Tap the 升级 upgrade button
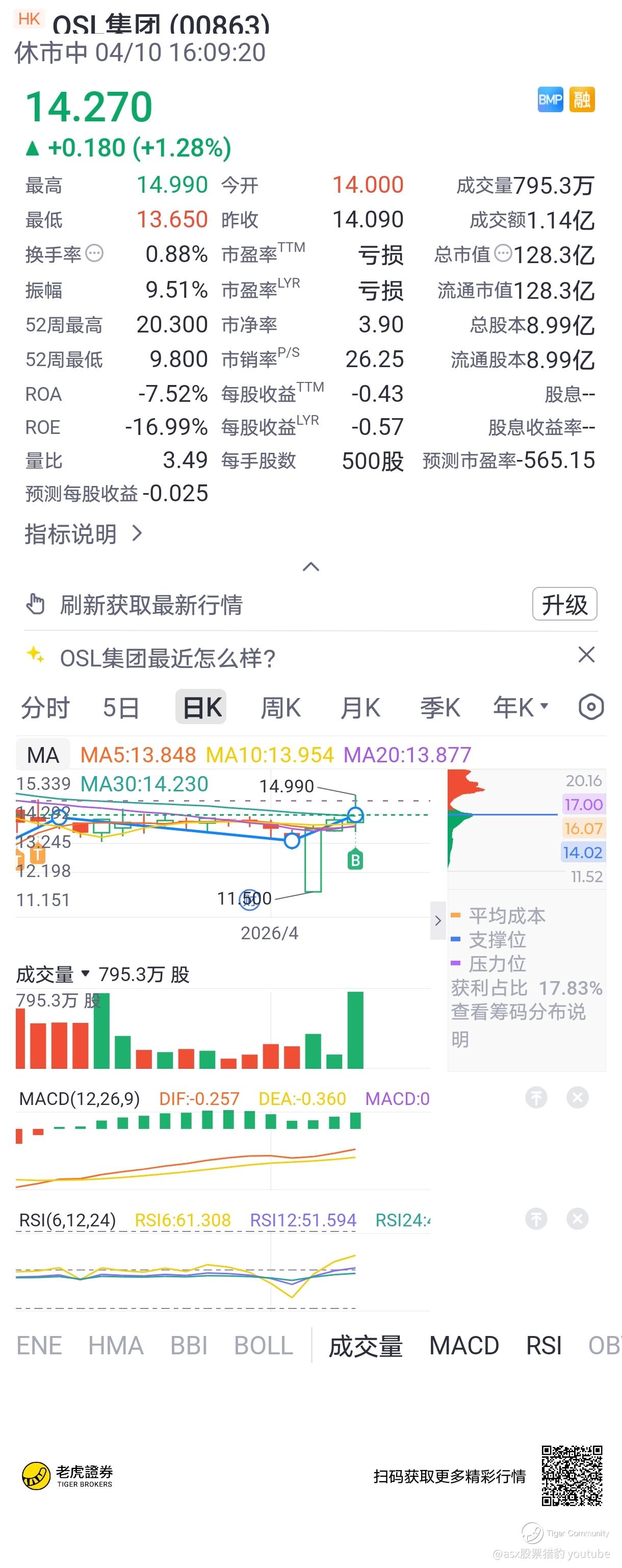The image size is (622, 1568). (564, 604)
